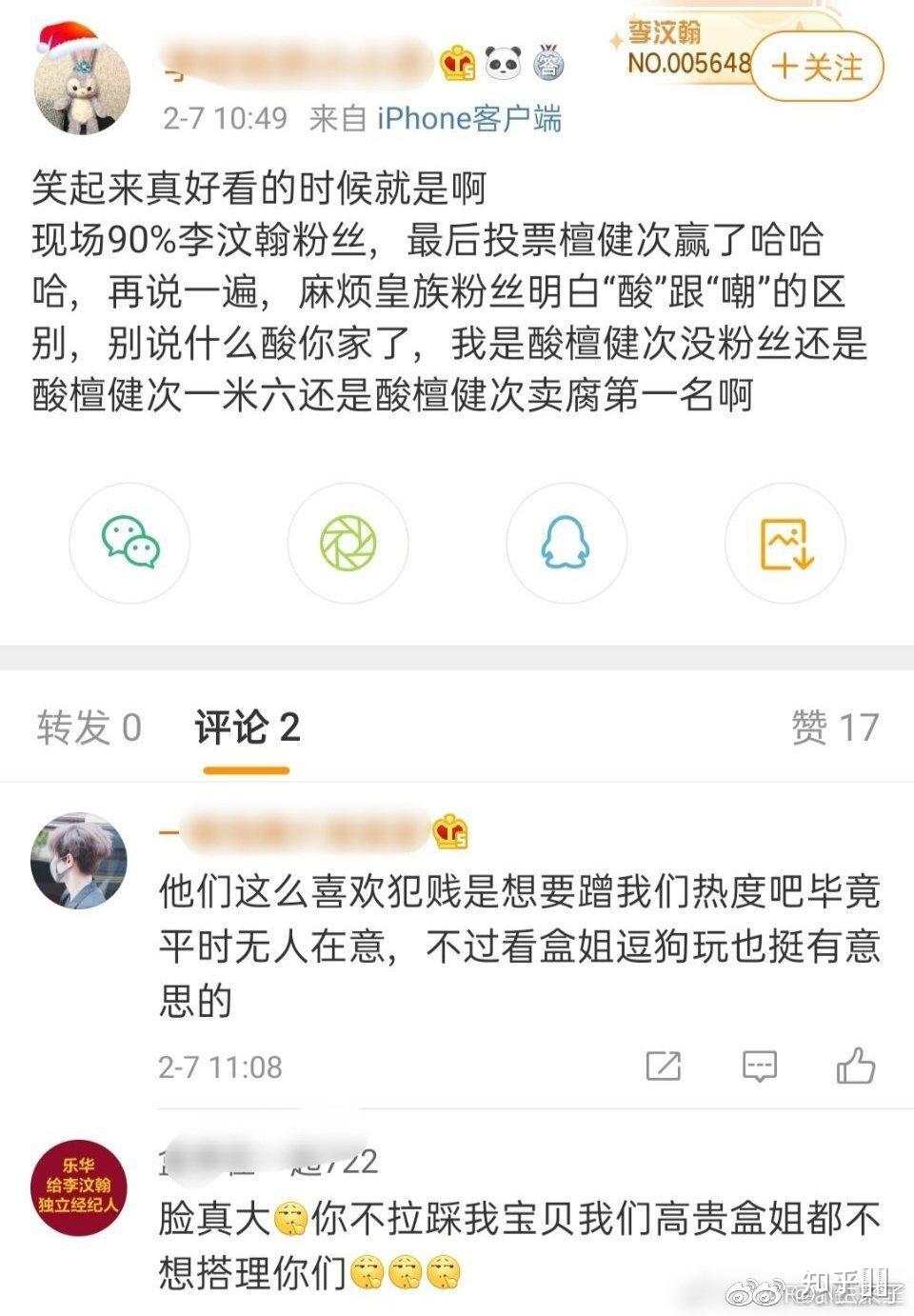Reply to the 2-7 11:08 comment
This screenshot has height=1316, width=914.
click(x=759, y=1066)
